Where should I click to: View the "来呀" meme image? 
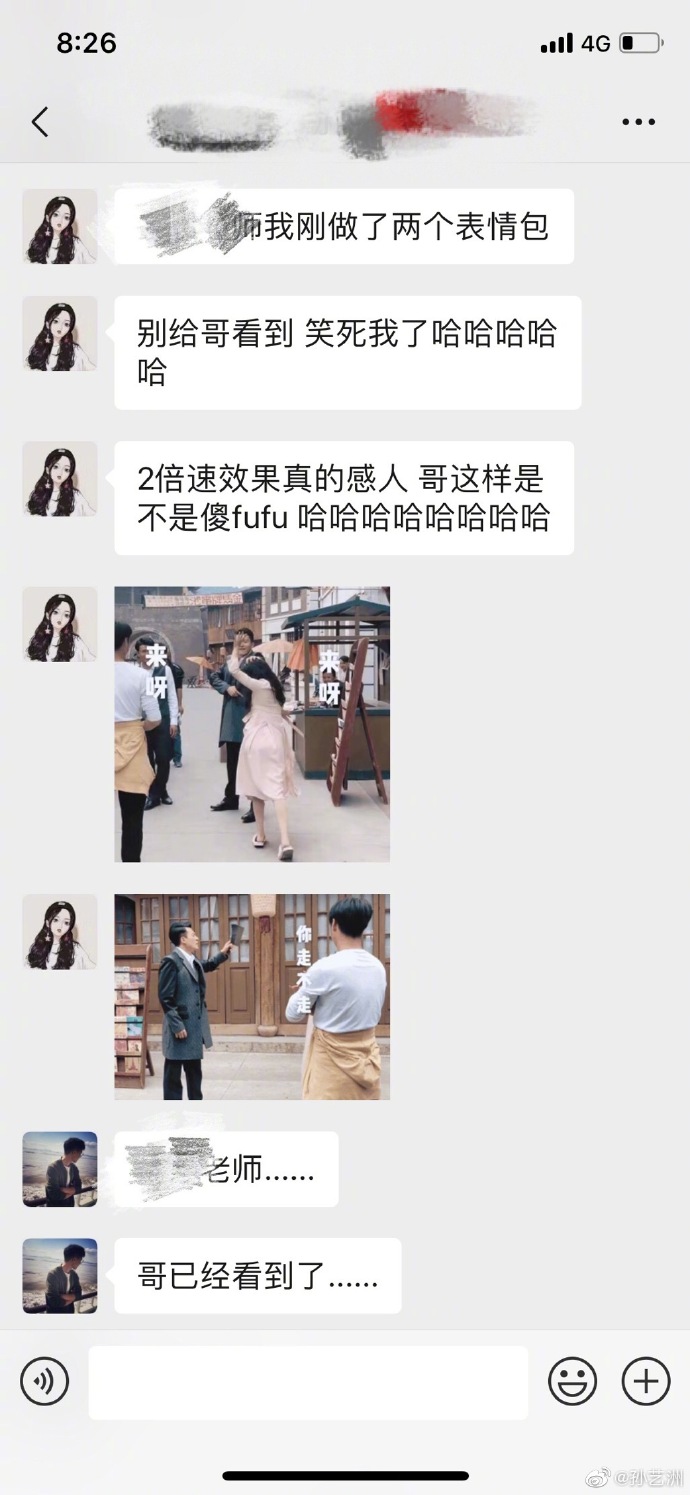252,724
